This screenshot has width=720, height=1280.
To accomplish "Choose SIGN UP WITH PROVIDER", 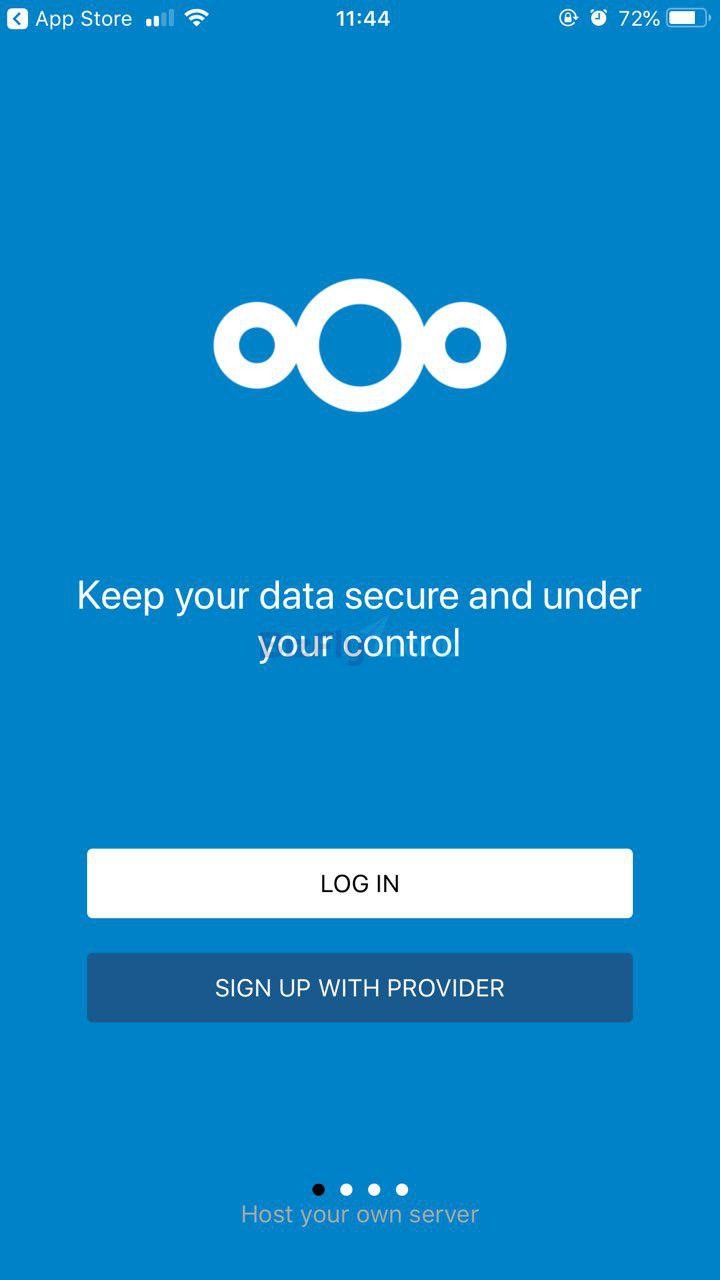I will tap(360, 988).
